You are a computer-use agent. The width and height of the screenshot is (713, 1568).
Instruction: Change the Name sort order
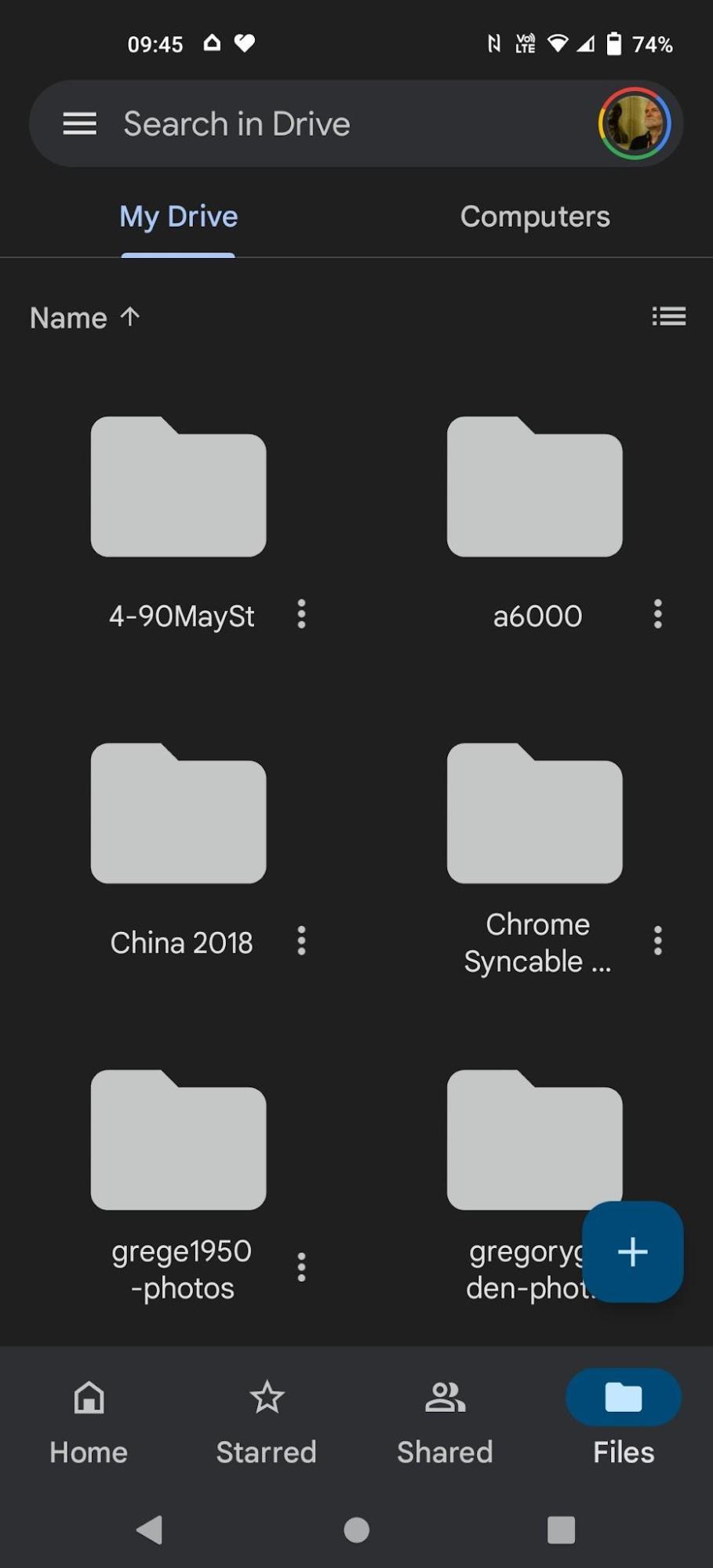pos(84,318)
